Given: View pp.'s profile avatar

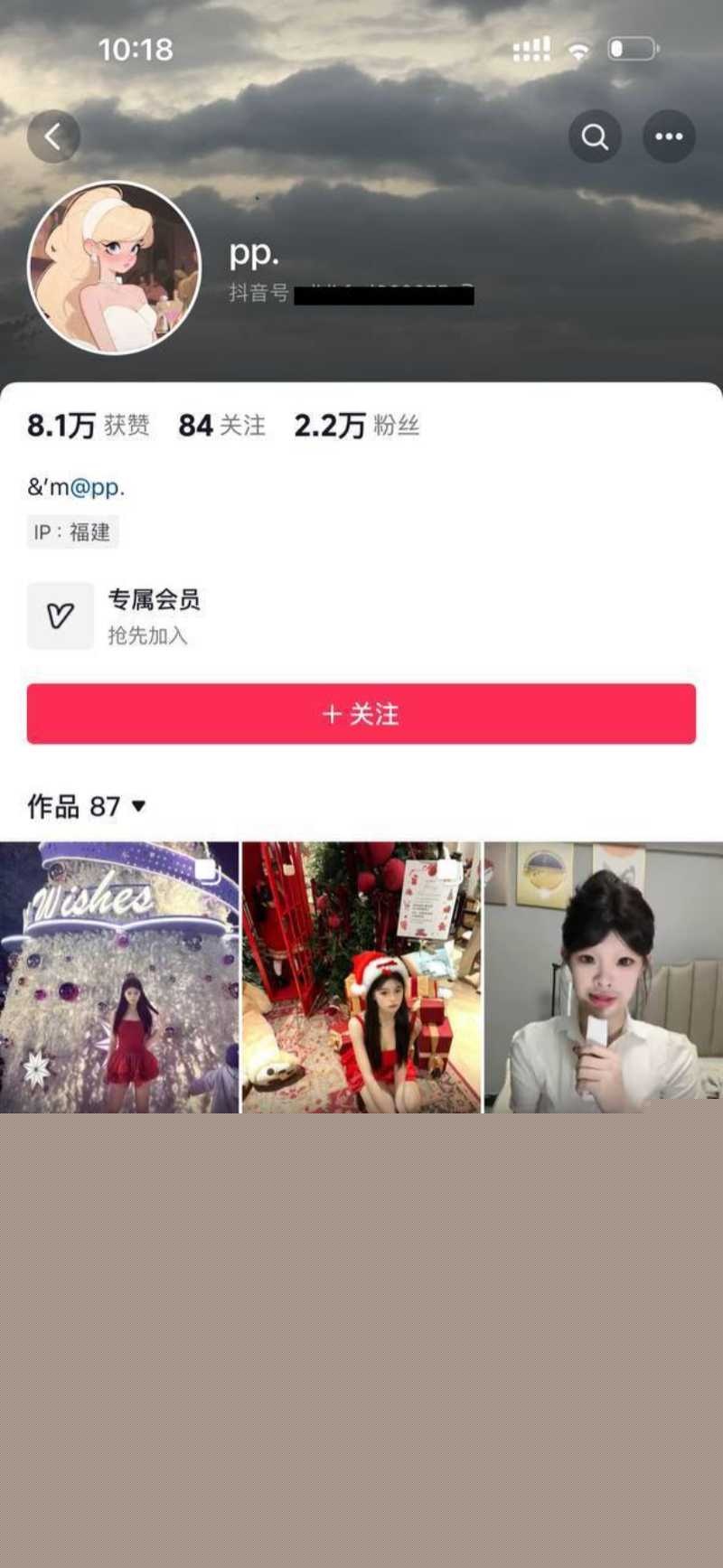Looking at the screenshot, I should click(x=114, y=267).
